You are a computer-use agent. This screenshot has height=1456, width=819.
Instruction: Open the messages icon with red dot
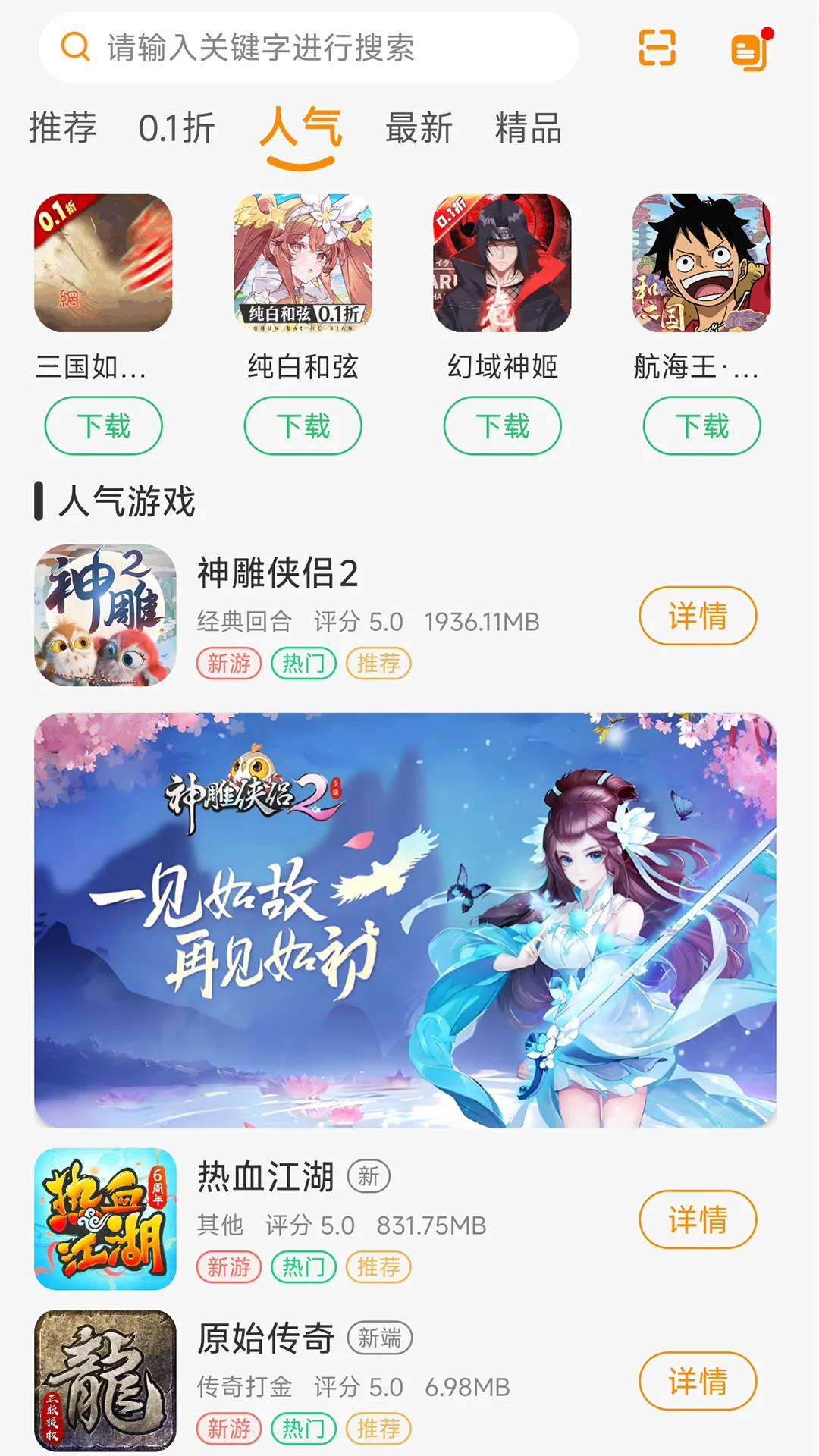(x=751, y=48)
